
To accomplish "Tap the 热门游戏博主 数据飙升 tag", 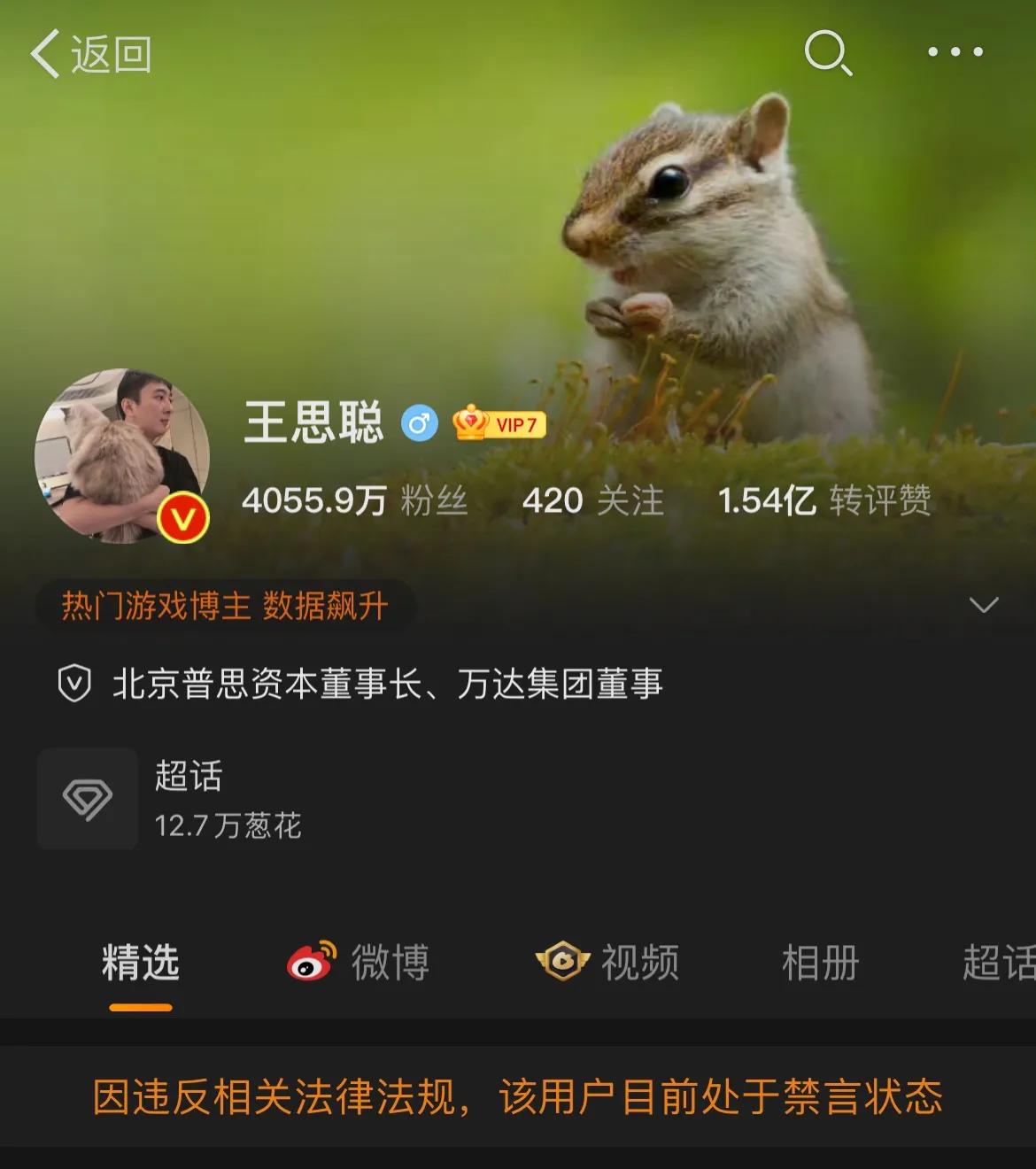I will [225, 606].
